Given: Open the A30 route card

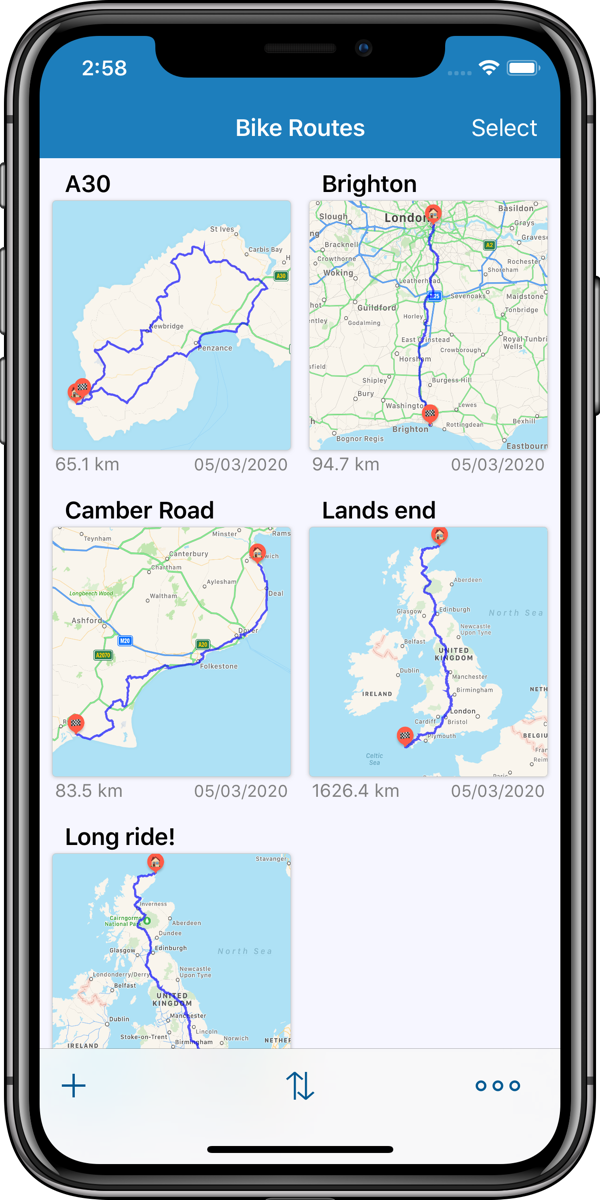Looking at the screenshot, I should [x=171, y=325].
